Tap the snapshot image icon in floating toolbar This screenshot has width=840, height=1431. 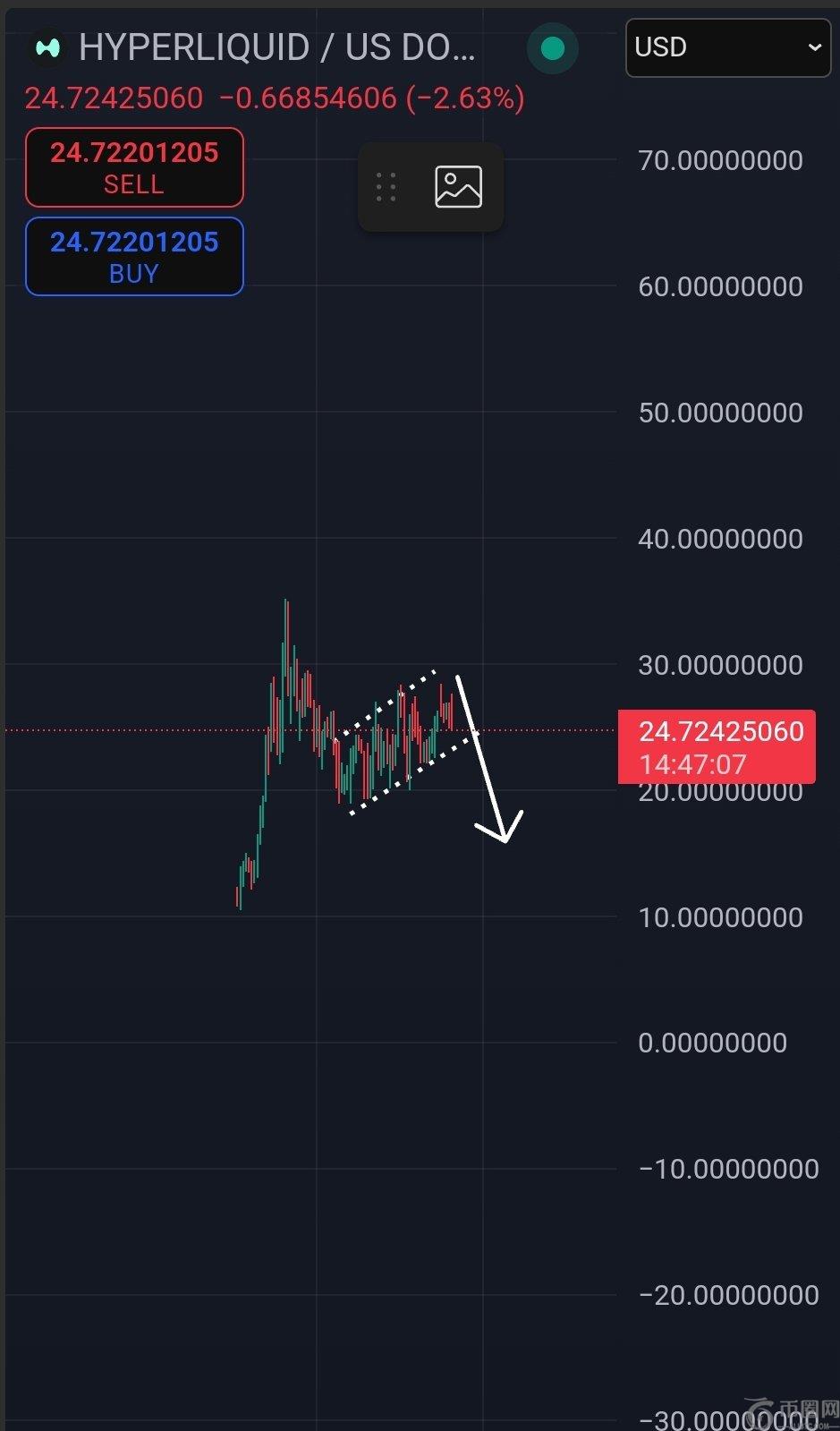pos(458,187)
